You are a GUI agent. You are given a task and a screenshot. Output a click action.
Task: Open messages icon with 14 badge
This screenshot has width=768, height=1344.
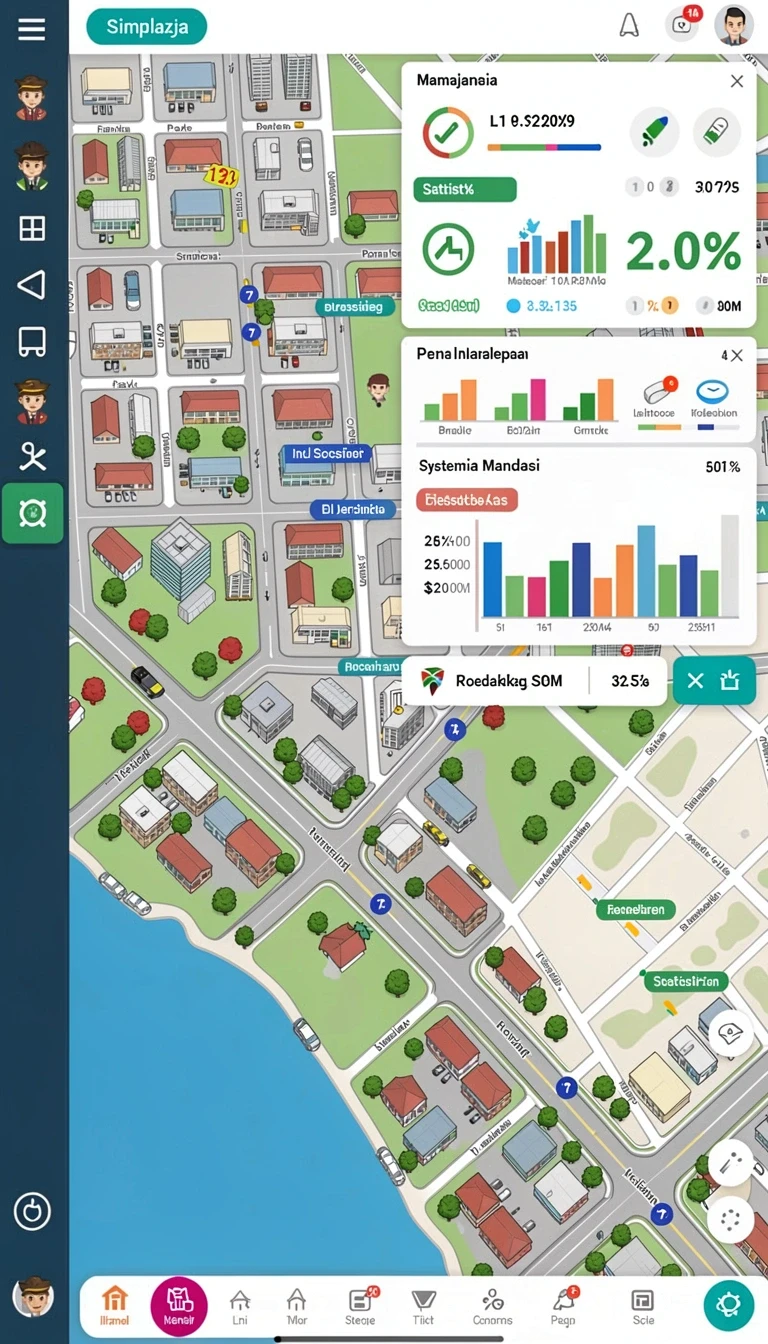(x=683, y=24)
